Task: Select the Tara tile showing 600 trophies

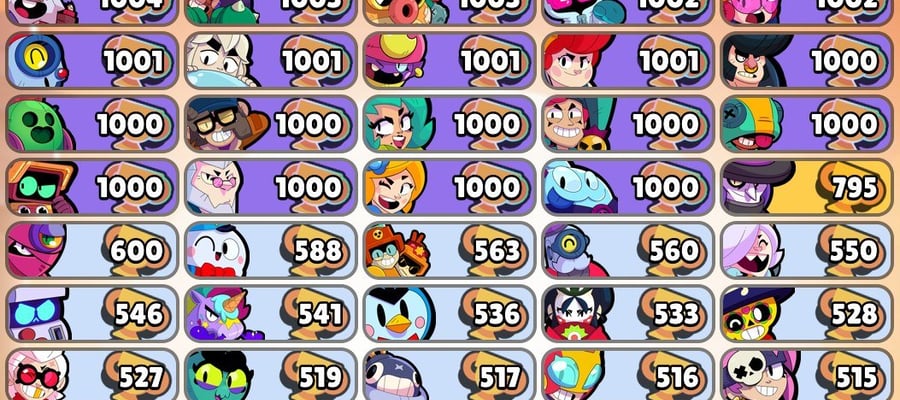Action: point(92,250)
